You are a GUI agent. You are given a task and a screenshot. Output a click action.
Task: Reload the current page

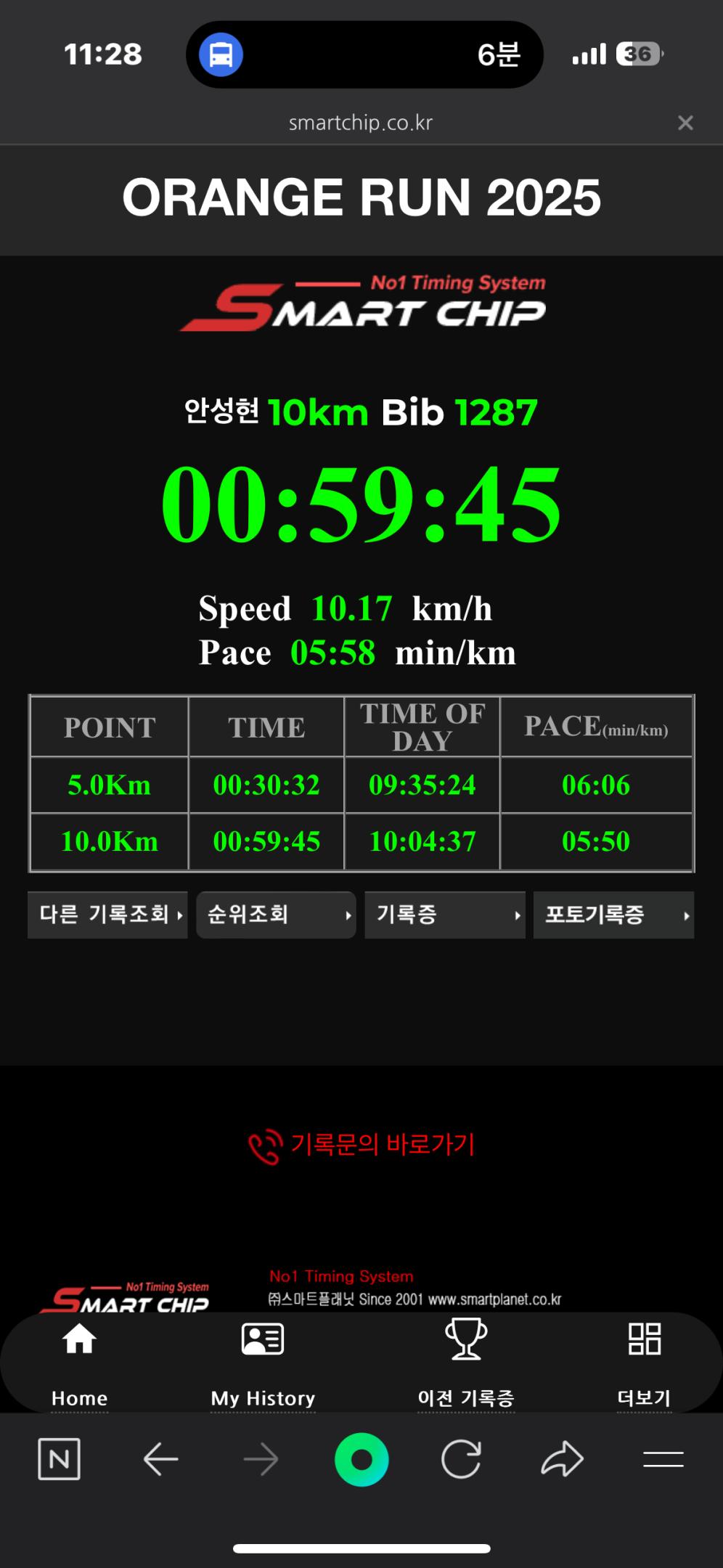pos(462,1458)
